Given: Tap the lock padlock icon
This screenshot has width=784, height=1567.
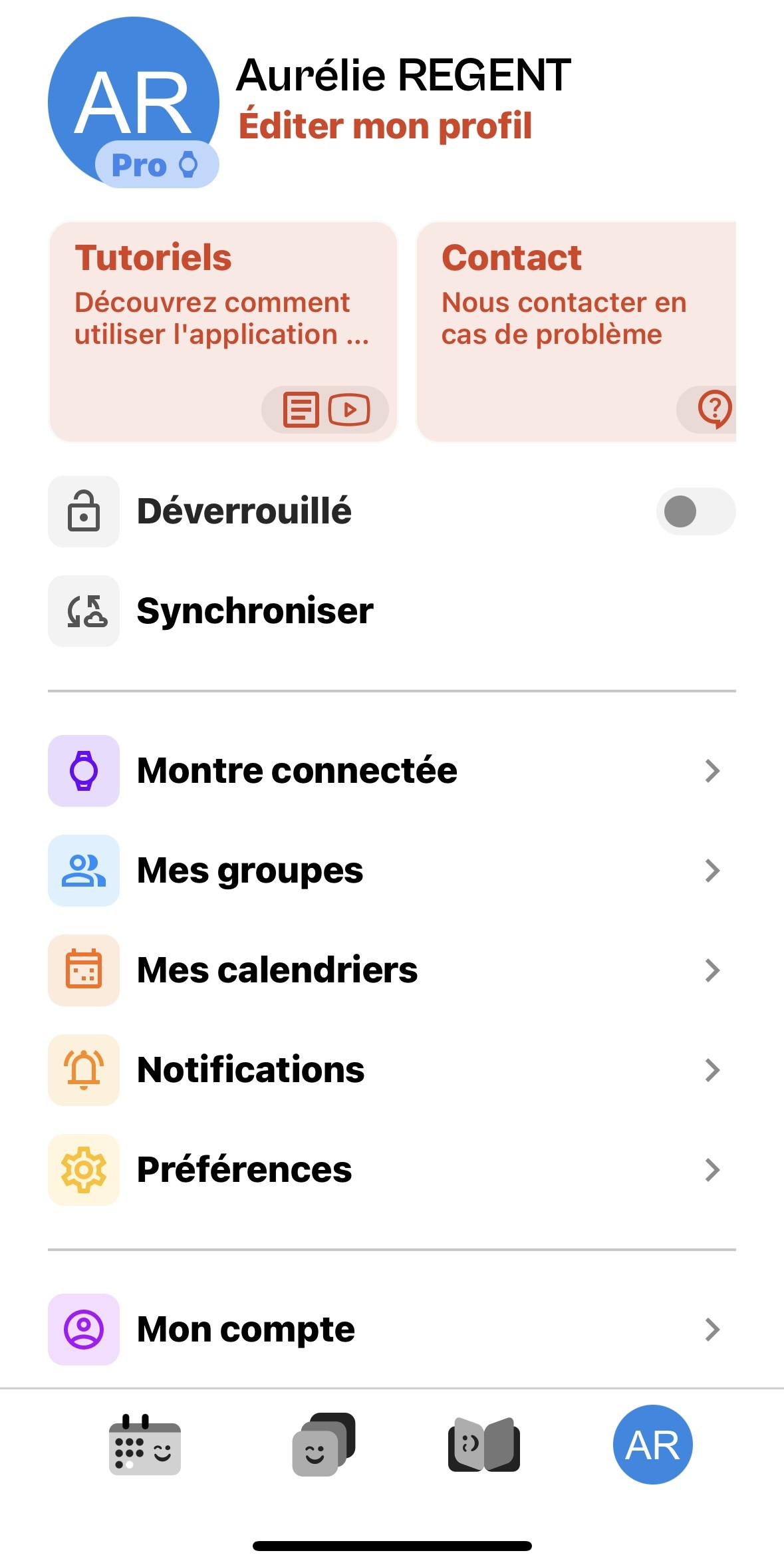Looking at the screenshot, I should click(83, 511).
